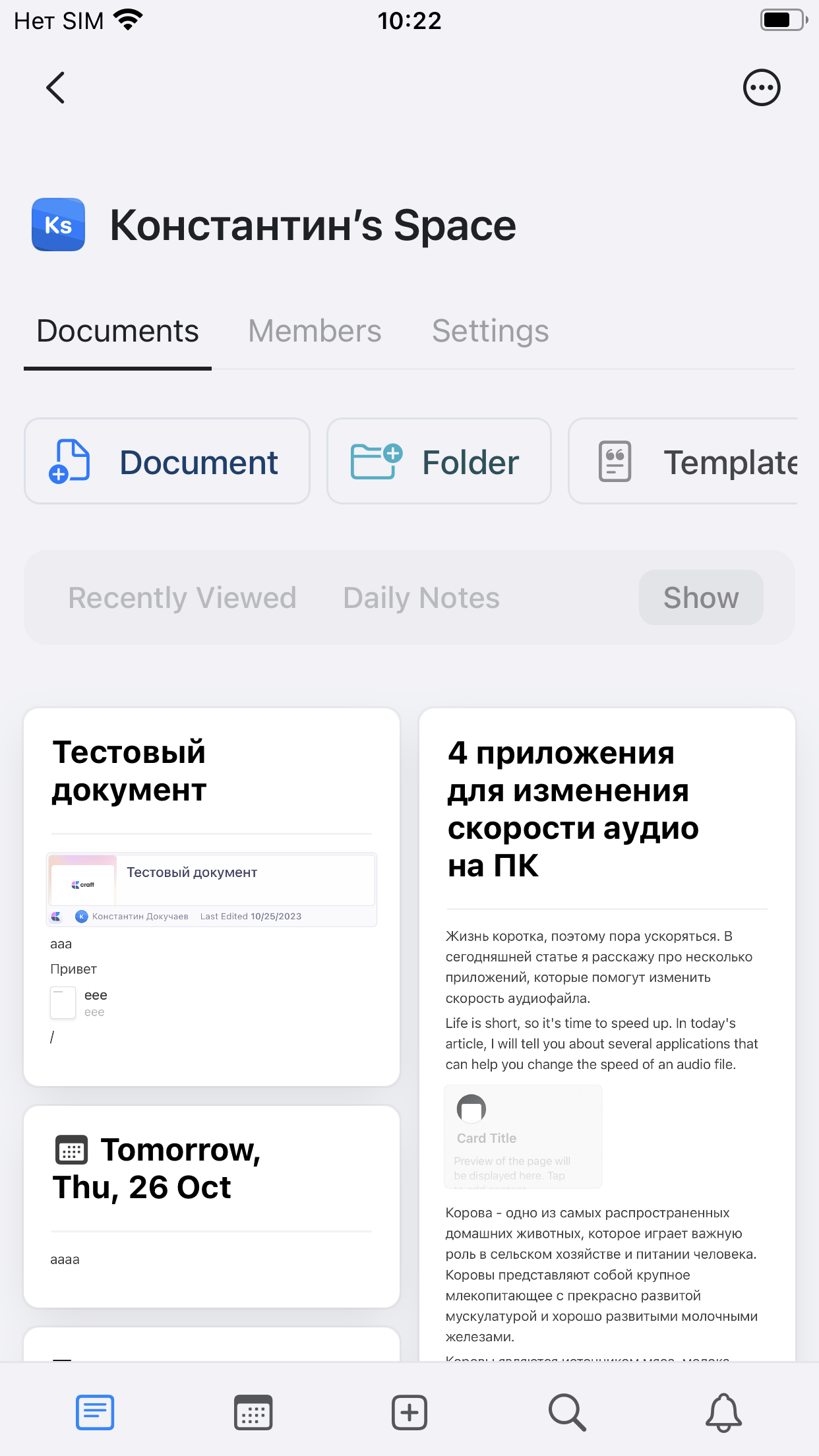Image resolution: width=819 pixels, height=1456 pixels.
Task: Open the documents icon in bottom bar
Action: click(95, 1412)
